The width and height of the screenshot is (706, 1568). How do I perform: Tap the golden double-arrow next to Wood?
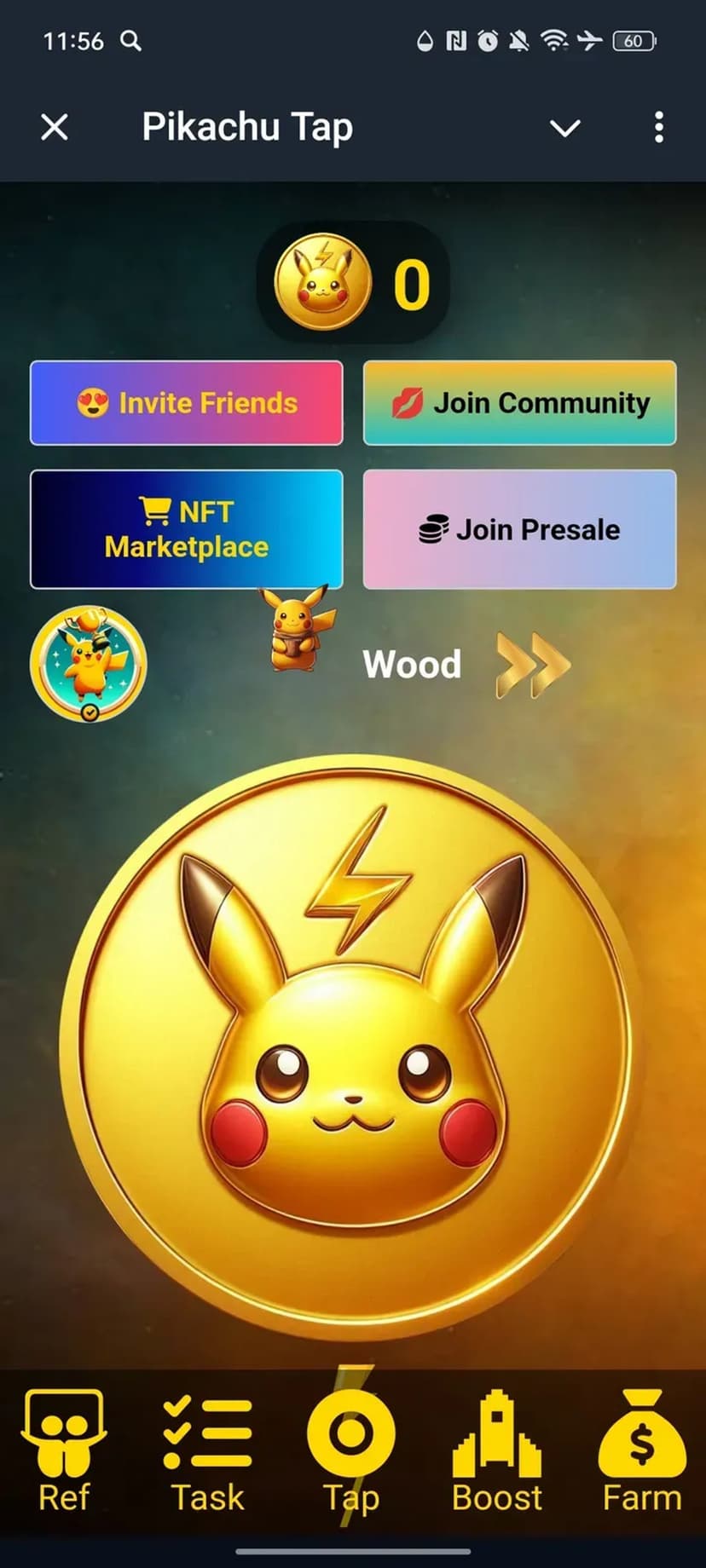tap(533, 665)
